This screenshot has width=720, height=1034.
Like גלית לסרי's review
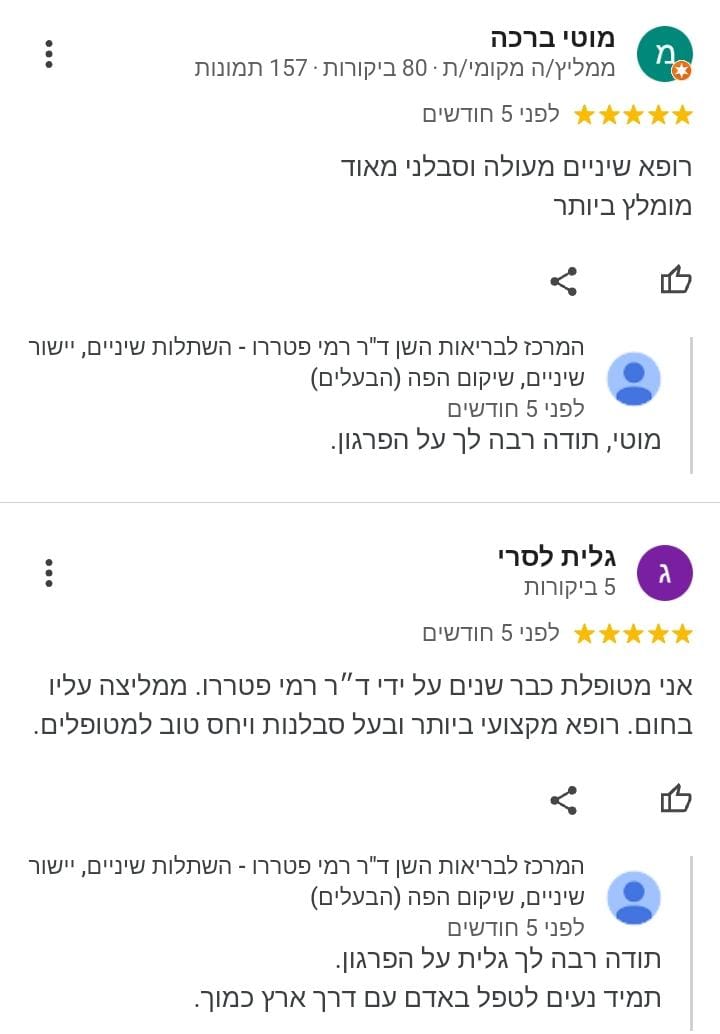click(676, 799)
